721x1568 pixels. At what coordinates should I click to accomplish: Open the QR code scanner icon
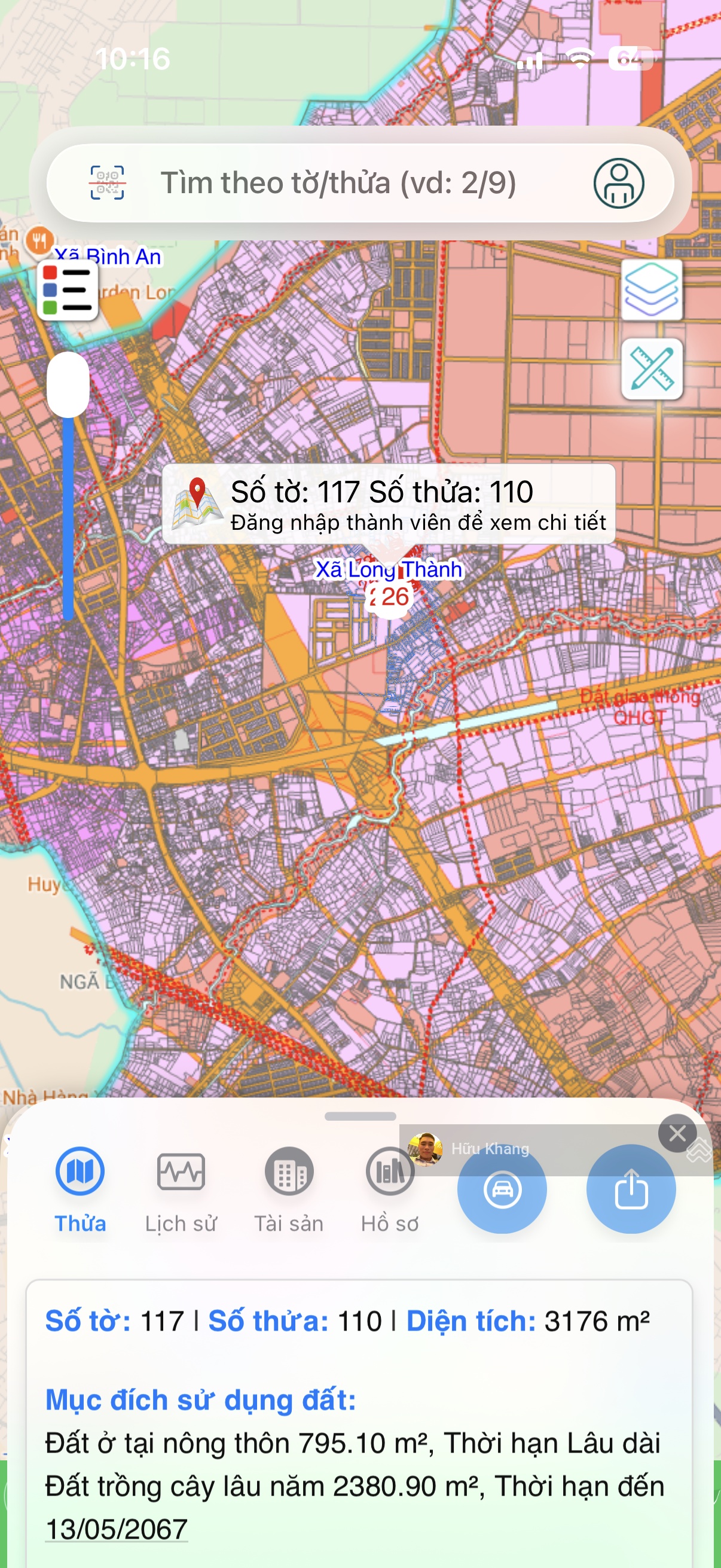(107, 182)
